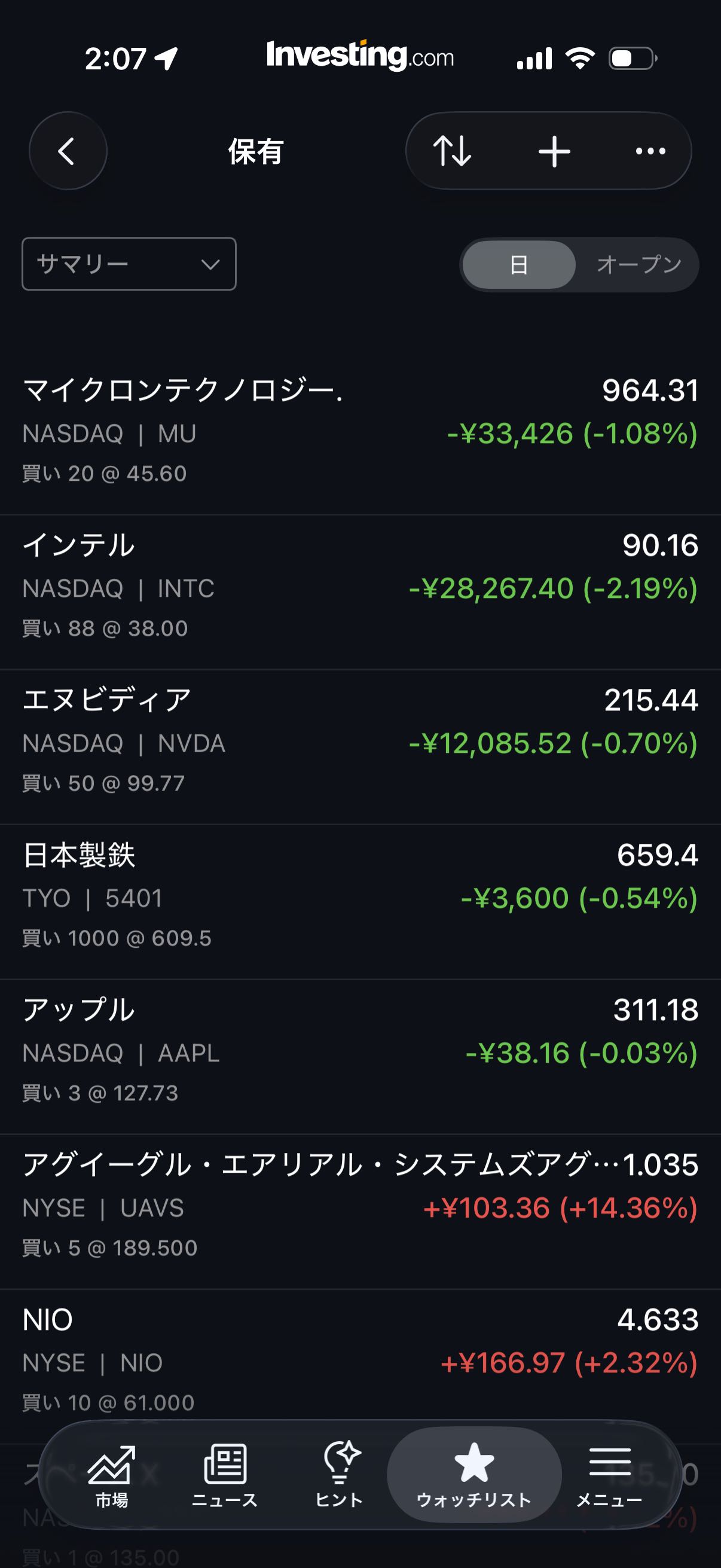721x1568 pixels.
Task: Select the 日 segment
Action: point(518,264)
